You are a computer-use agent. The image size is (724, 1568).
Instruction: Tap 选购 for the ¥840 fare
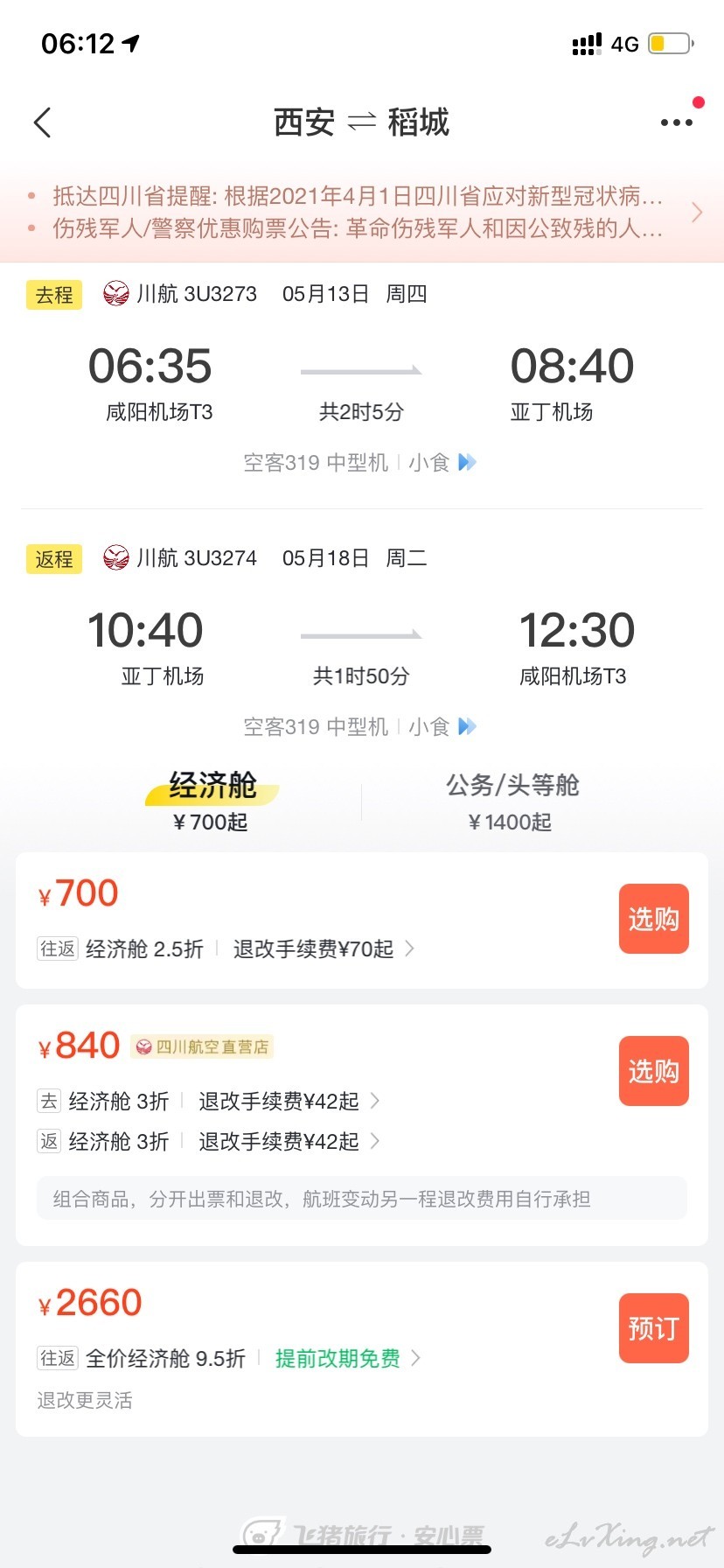pos(653,1071)
